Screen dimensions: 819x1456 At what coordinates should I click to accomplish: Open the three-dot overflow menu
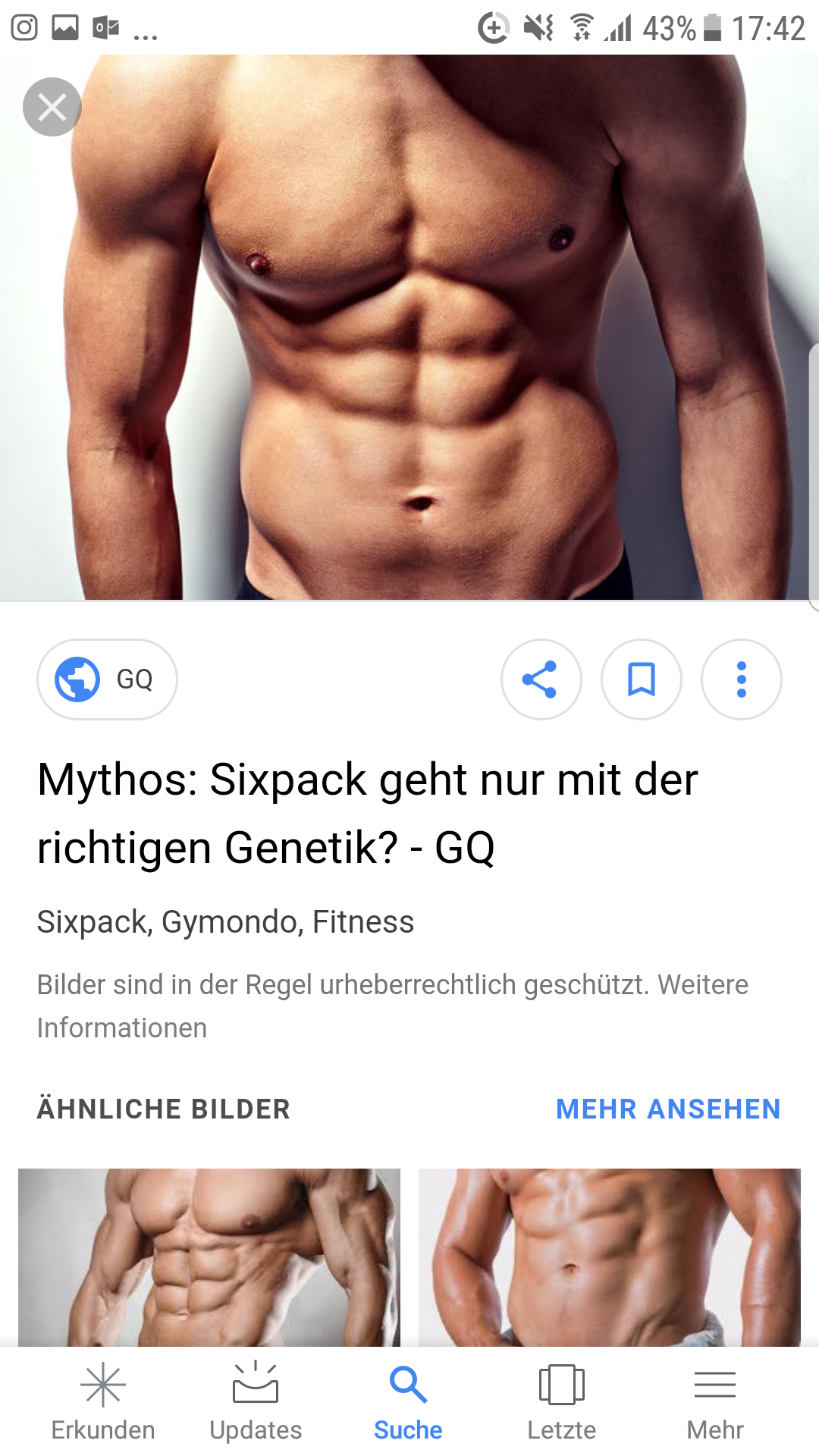click(x=741, y=679)
